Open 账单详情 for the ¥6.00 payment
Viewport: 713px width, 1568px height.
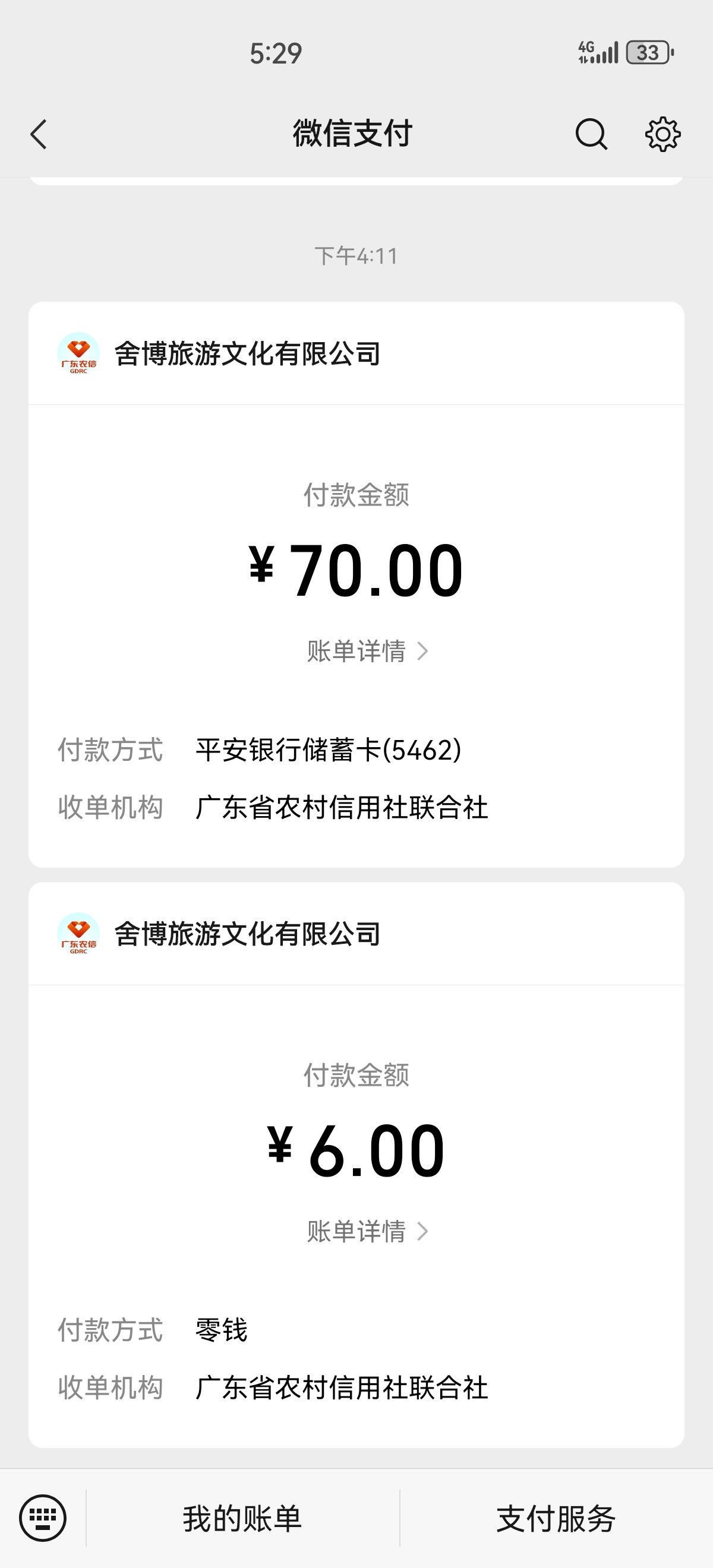click(368, 1231)
